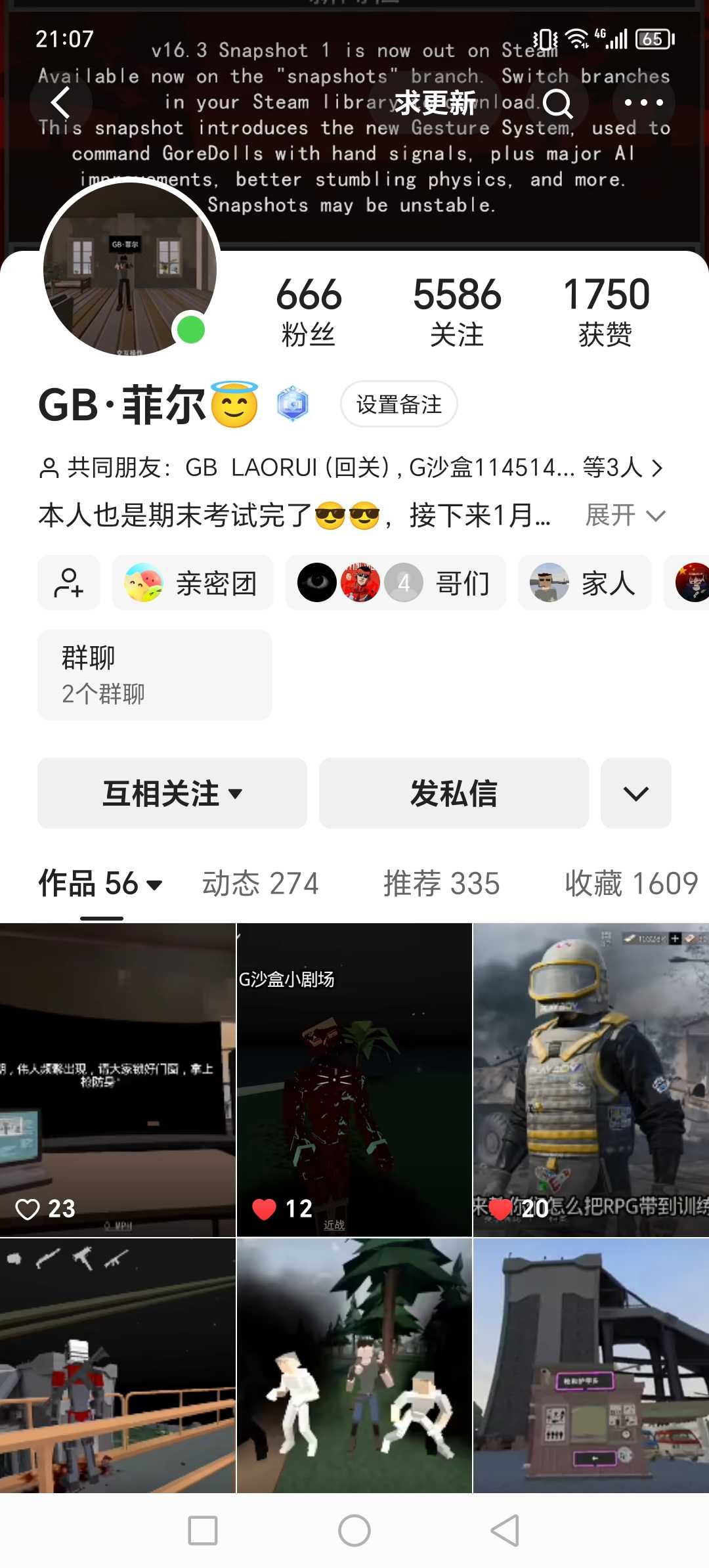Viewport: 709px width, 1568px height.
Task: Go back using the top-left arrow
Action: (x=60, y=102)
